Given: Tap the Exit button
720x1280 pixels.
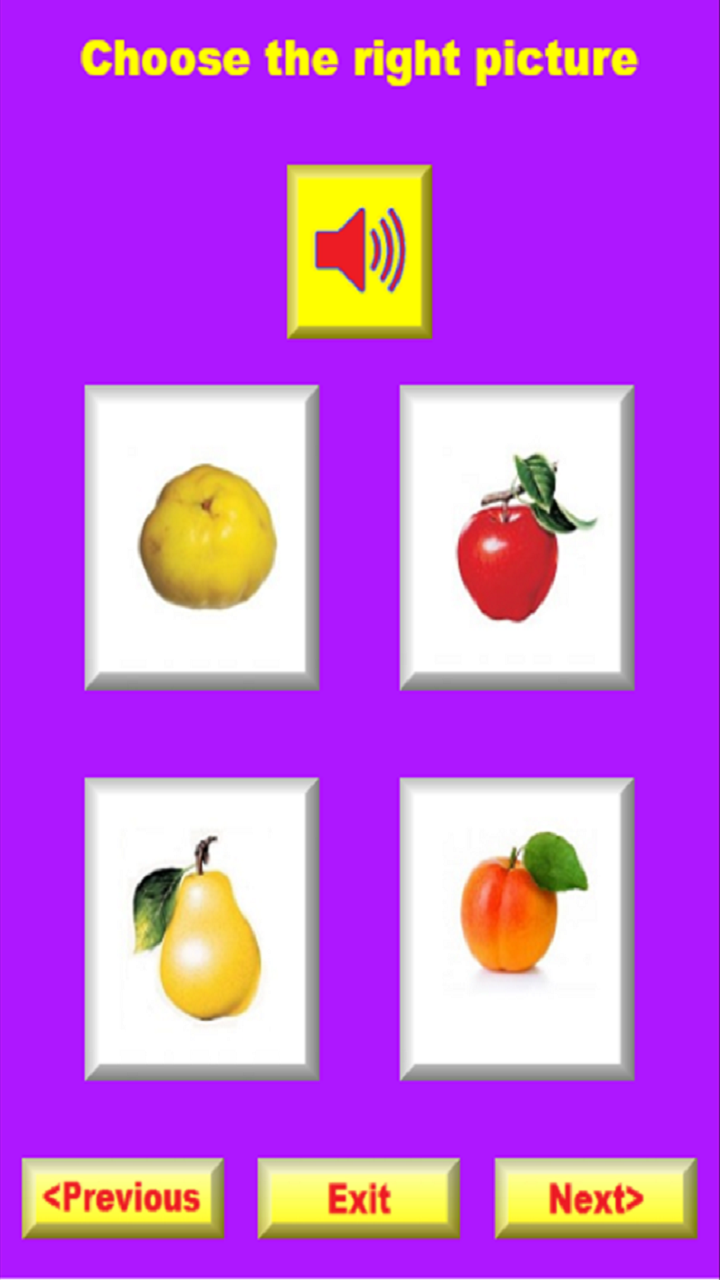Looking at the screenshot, I should click(x=359, y=1198).
